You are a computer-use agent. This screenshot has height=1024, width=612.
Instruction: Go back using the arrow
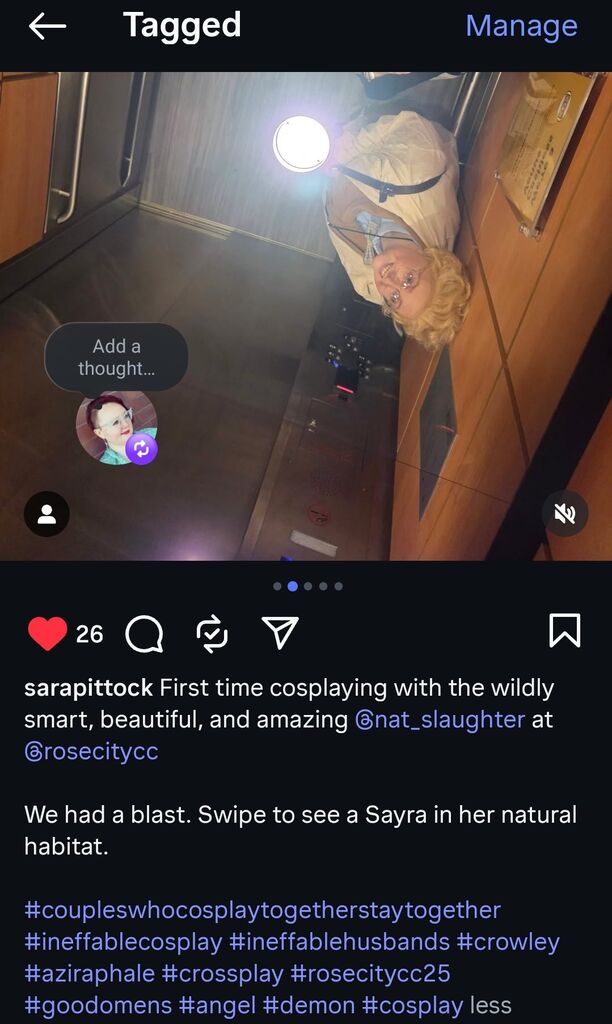coord(46,27)
